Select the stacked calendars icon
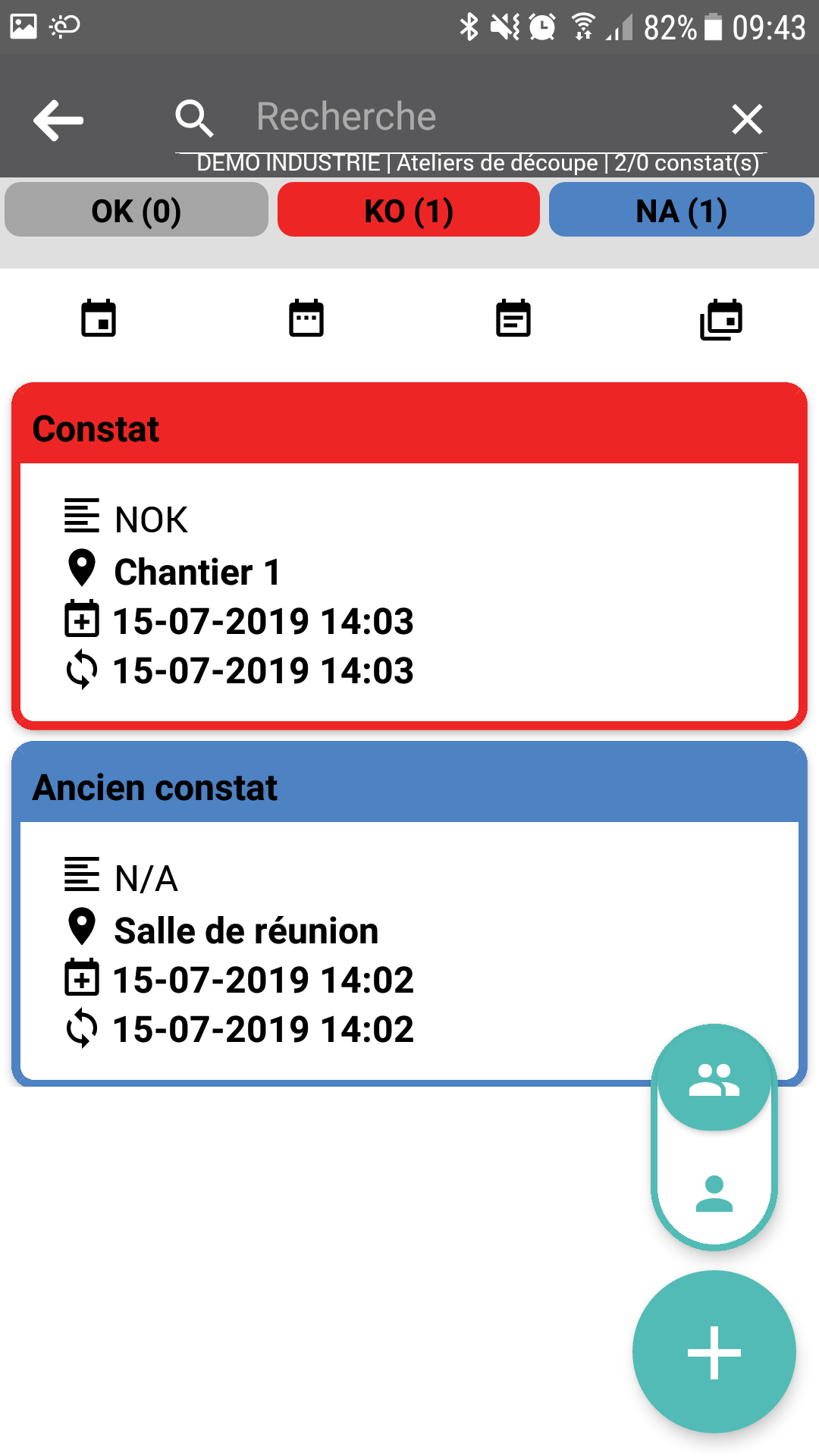819x1456 pixels. pyautogui.click(x=720, y=319)
